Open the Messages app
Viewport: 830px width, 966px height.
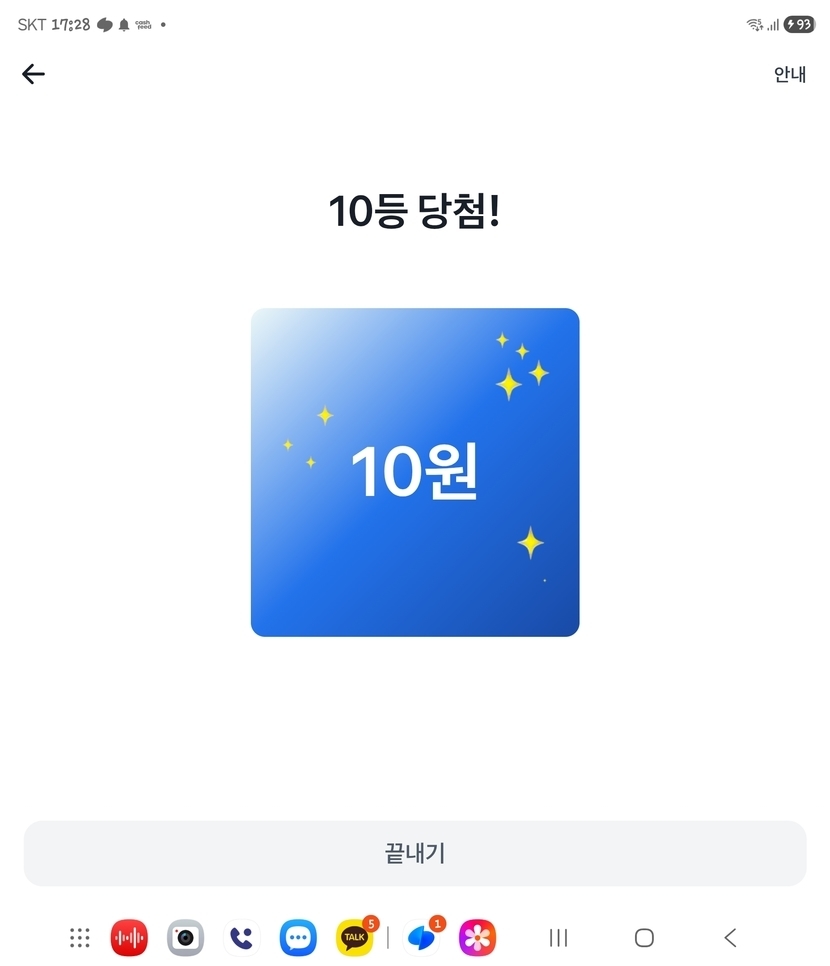pos(298,938)
